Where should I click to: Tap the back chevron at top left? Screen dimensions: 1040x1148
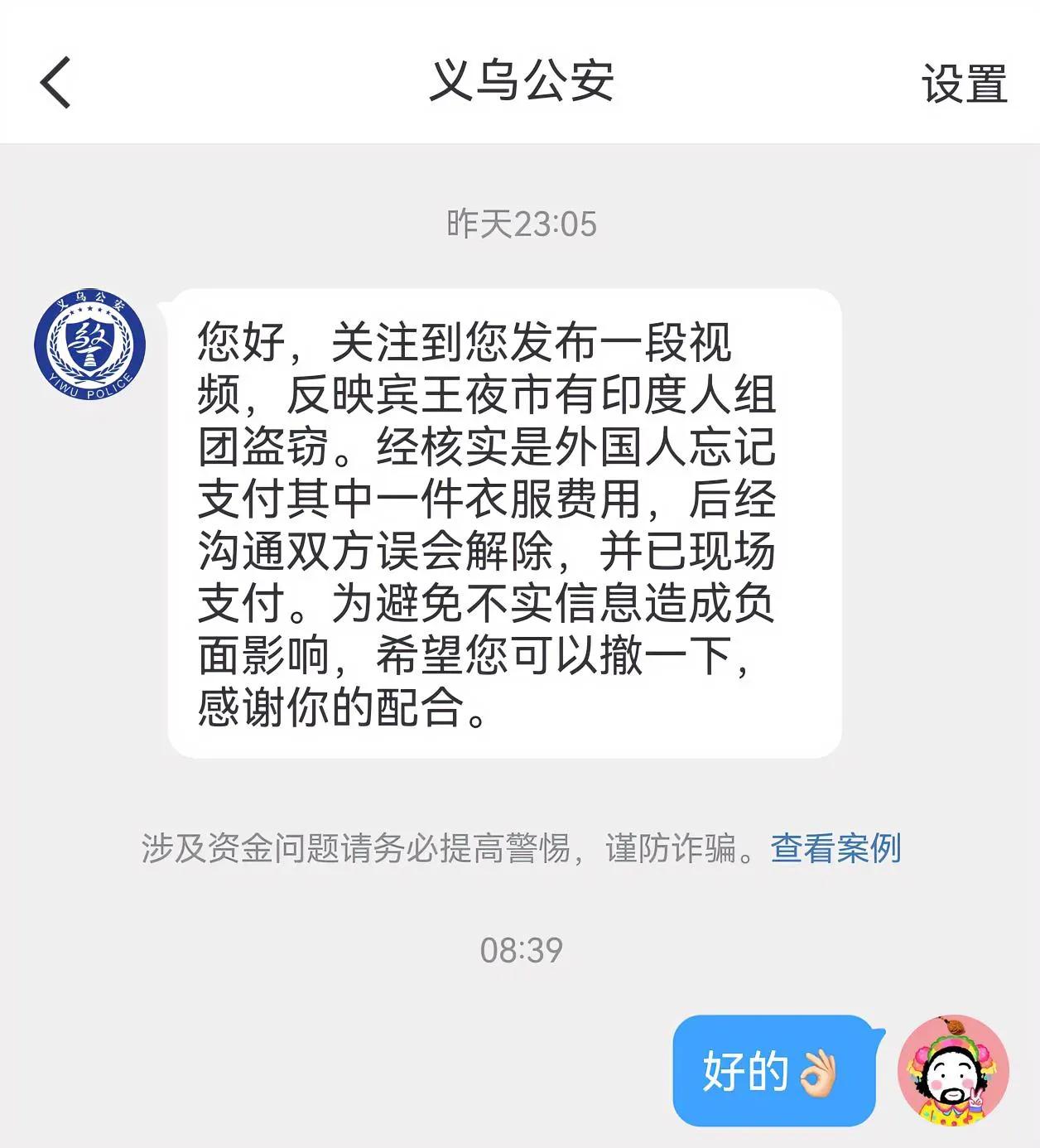(x=55, y=83)
